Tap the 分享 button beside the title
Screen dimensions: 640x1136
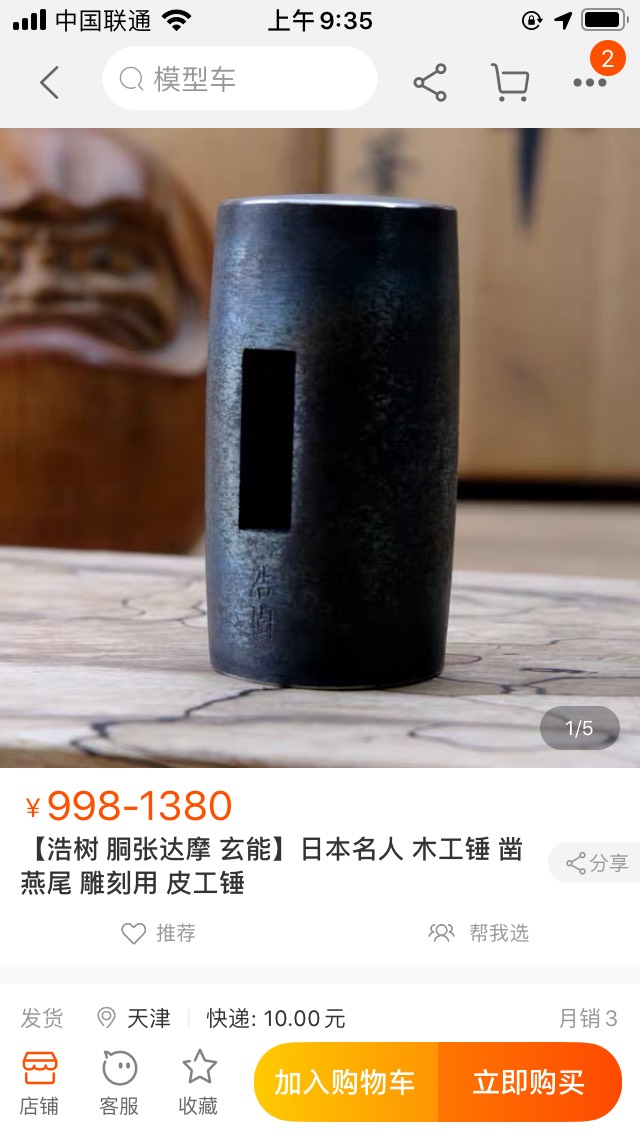[596, 863]
